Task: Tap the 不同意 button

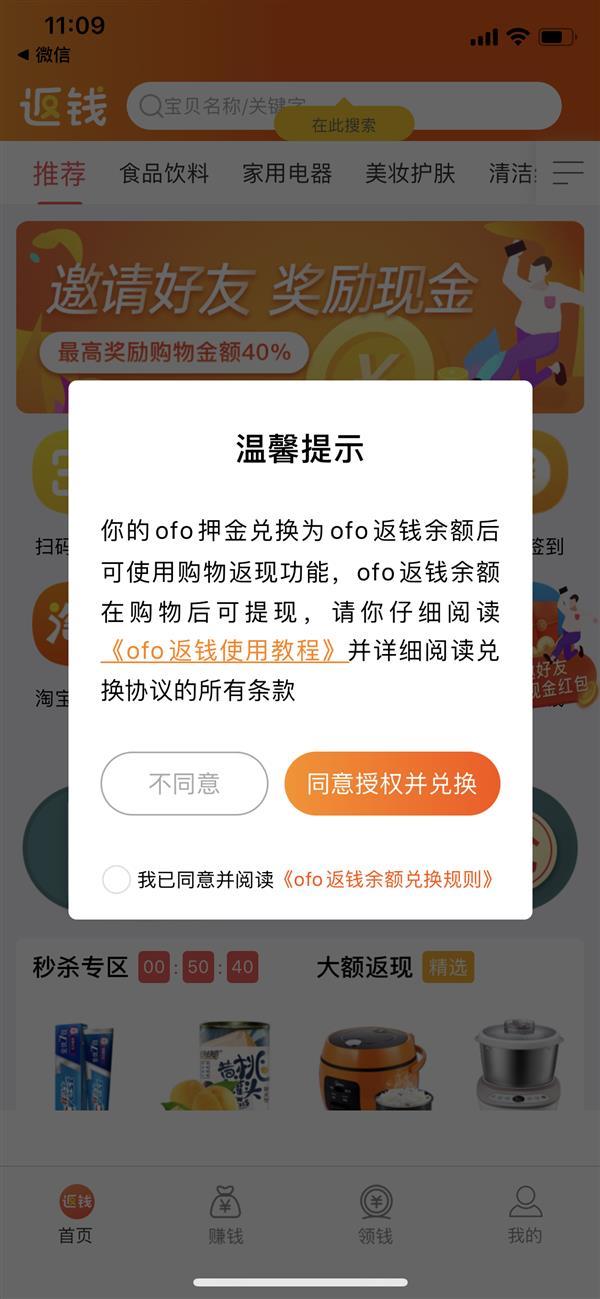Action: [184, 784]
